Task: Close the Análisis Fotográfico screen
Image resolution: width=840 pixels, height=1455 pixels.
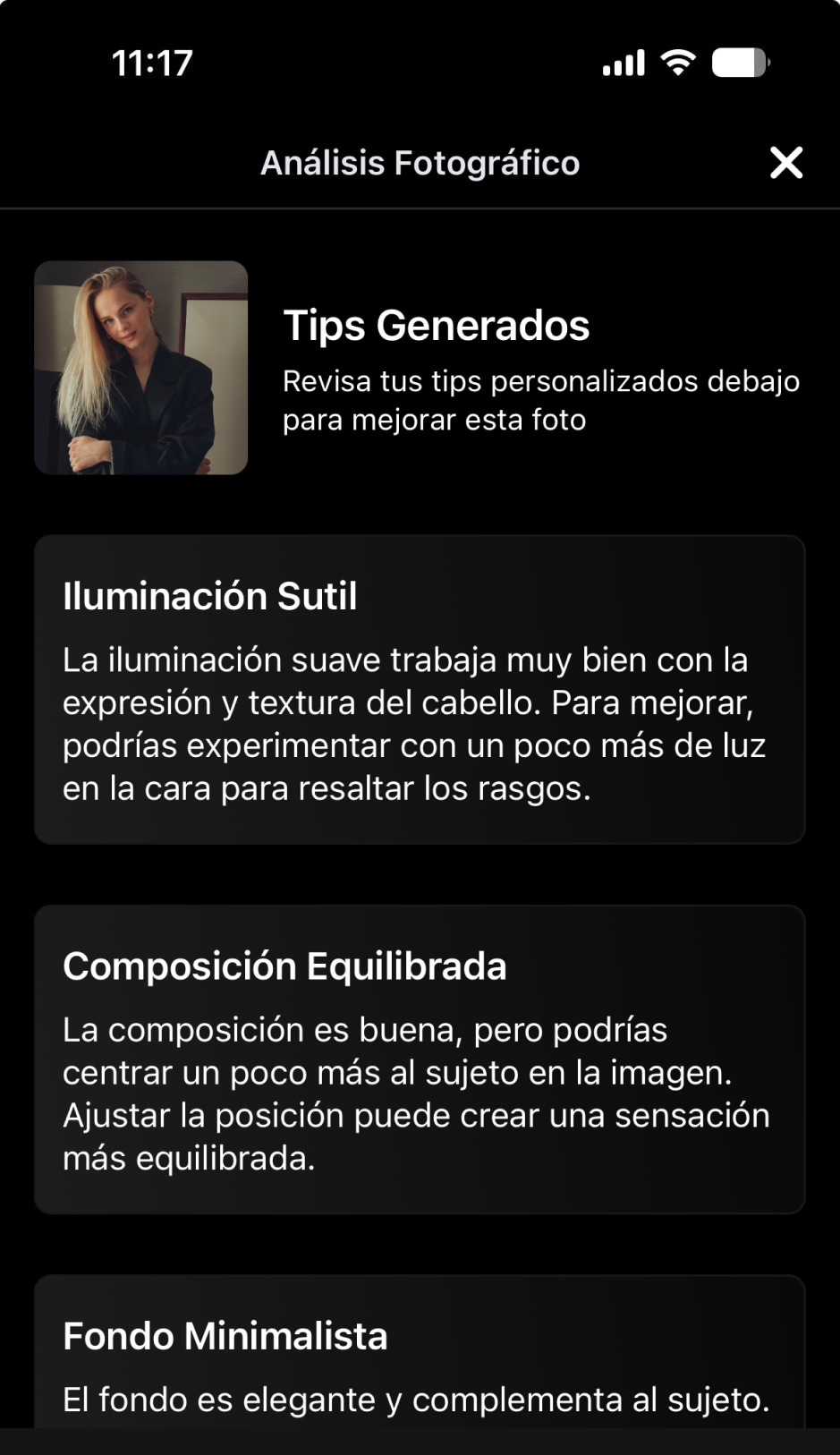Action: coord(785,163)
